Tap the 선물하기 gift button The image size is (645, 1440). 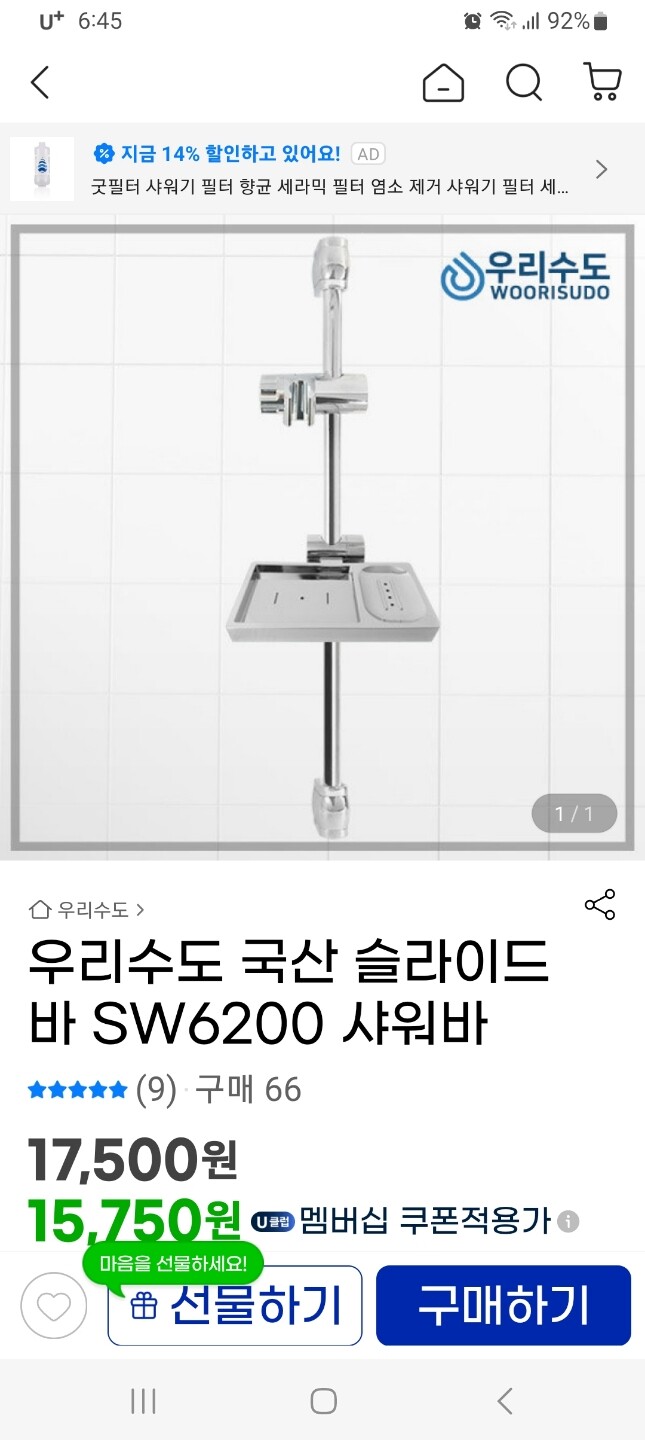point(235,1305)
